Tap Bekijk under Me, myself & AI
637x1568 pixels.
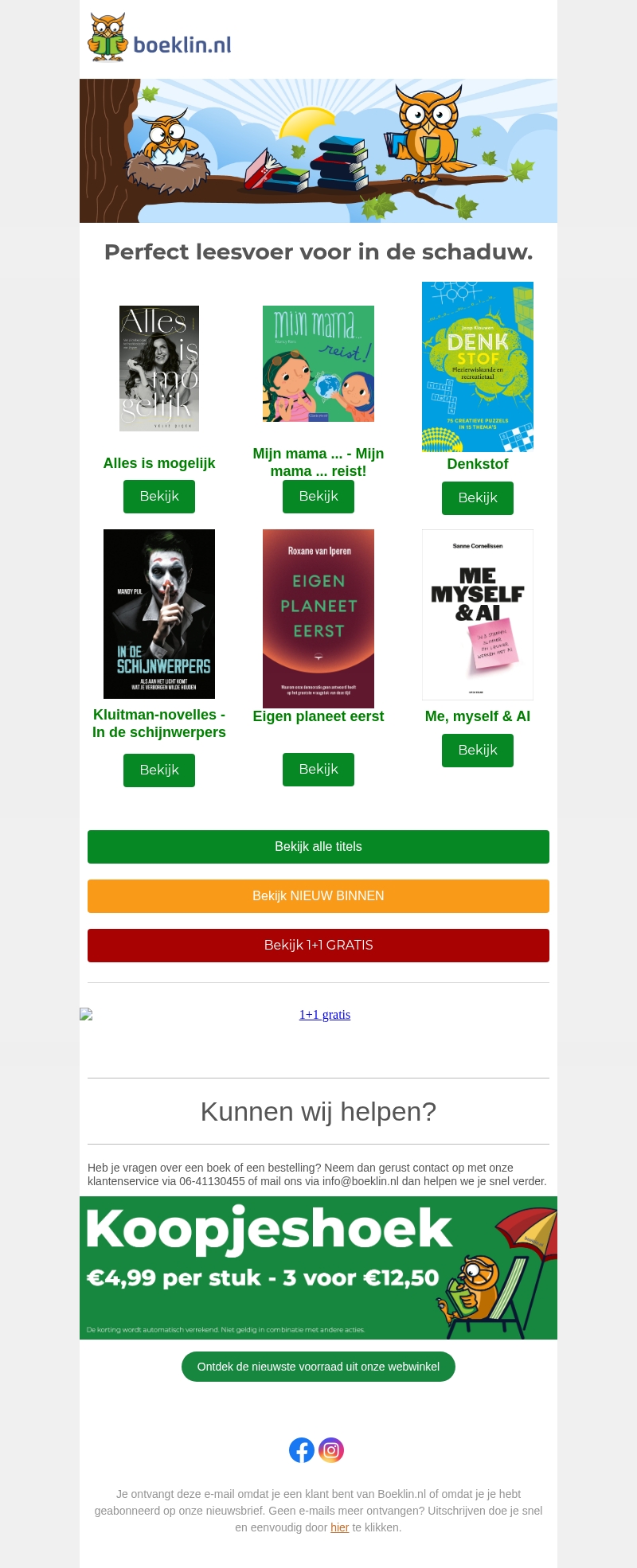(478, 751)
